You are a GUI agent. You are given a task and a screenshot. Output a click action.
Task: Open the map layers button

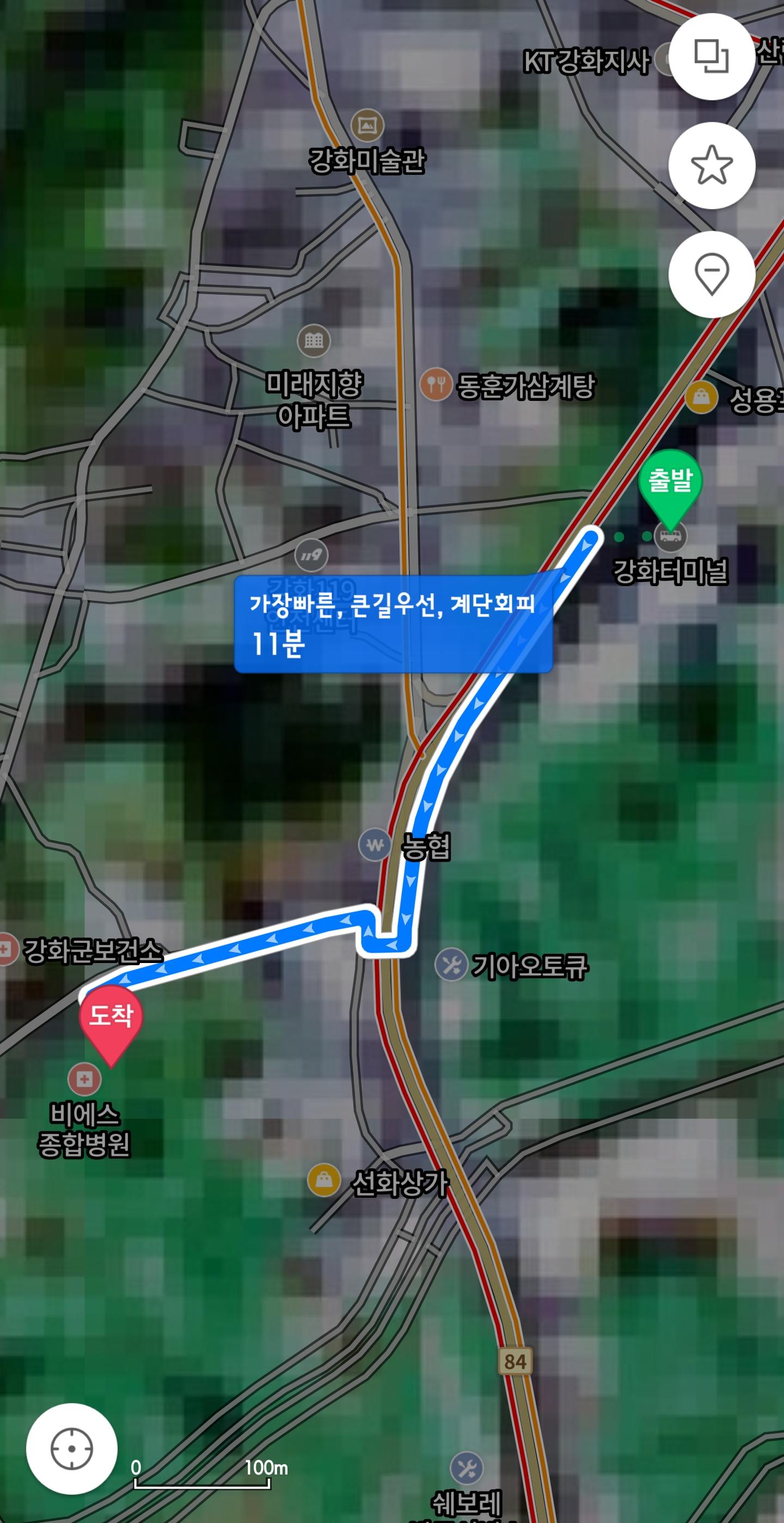[x=712, y=57]
